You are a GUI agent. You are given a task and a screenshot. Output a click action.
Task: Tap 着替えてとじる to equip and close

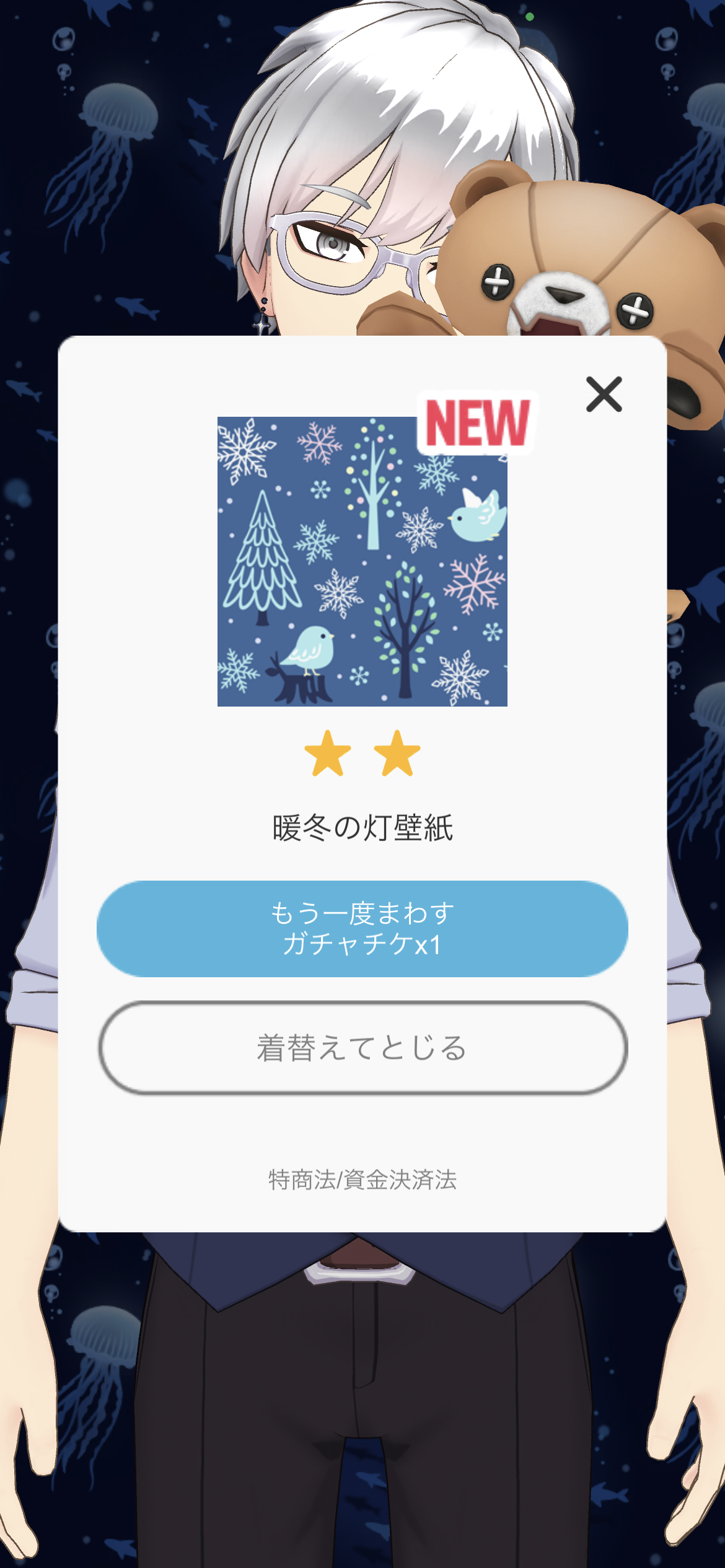tap(362, 1048)
